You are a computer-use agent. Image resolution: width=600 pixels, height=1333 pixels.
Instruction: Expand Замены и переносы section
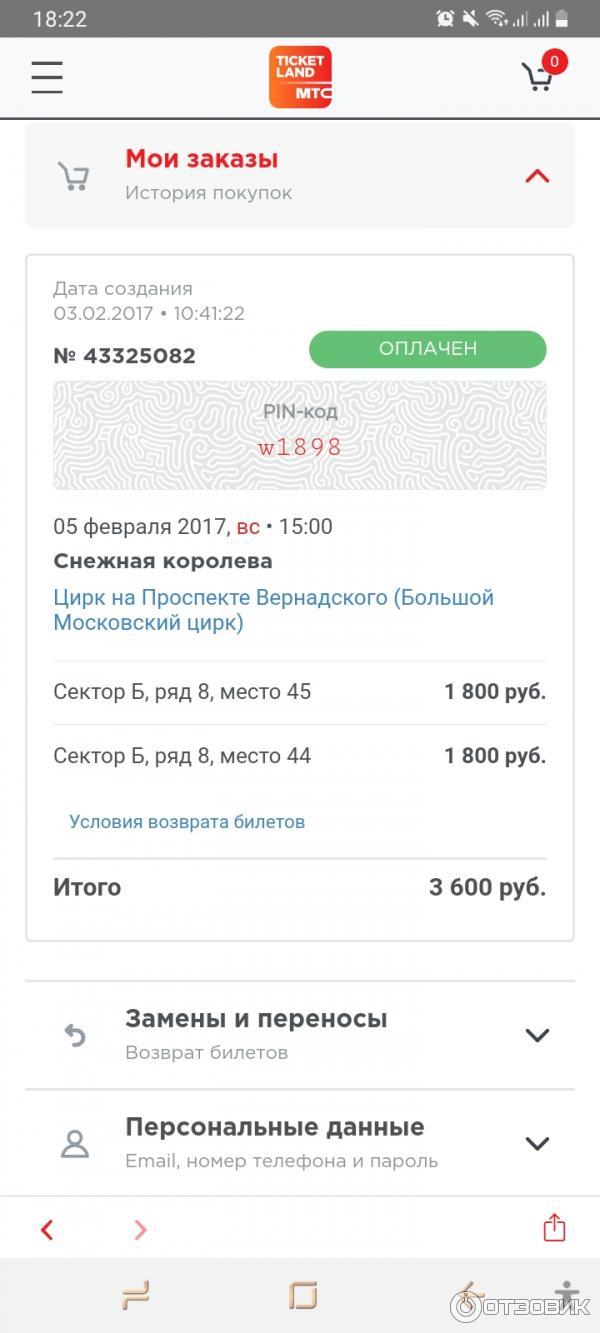pyautogui.click(x=537, y=1035)
